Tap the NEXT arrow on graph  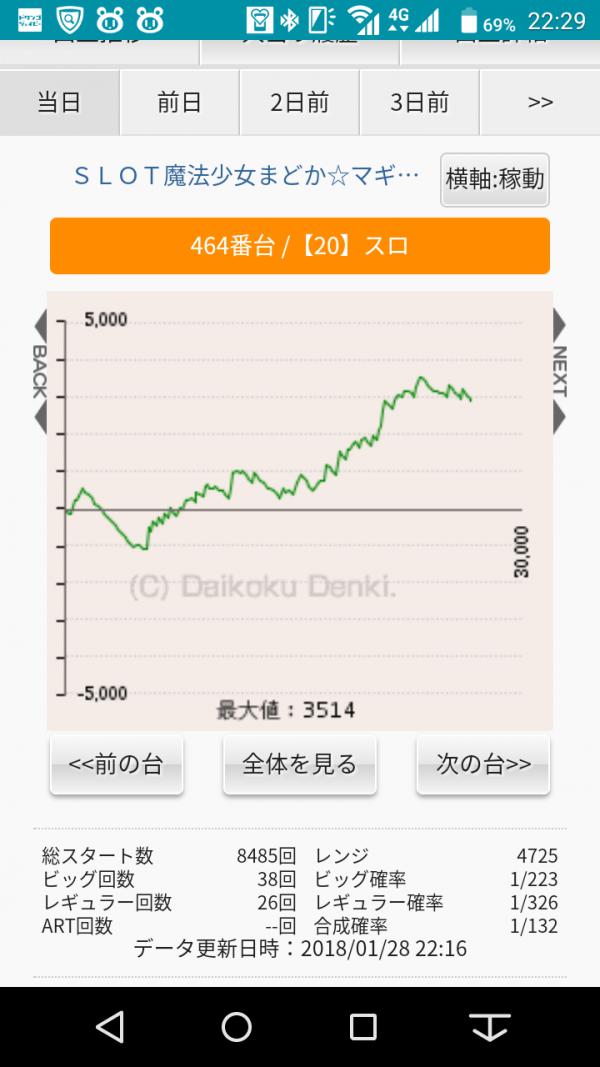(x=559, y=372)
